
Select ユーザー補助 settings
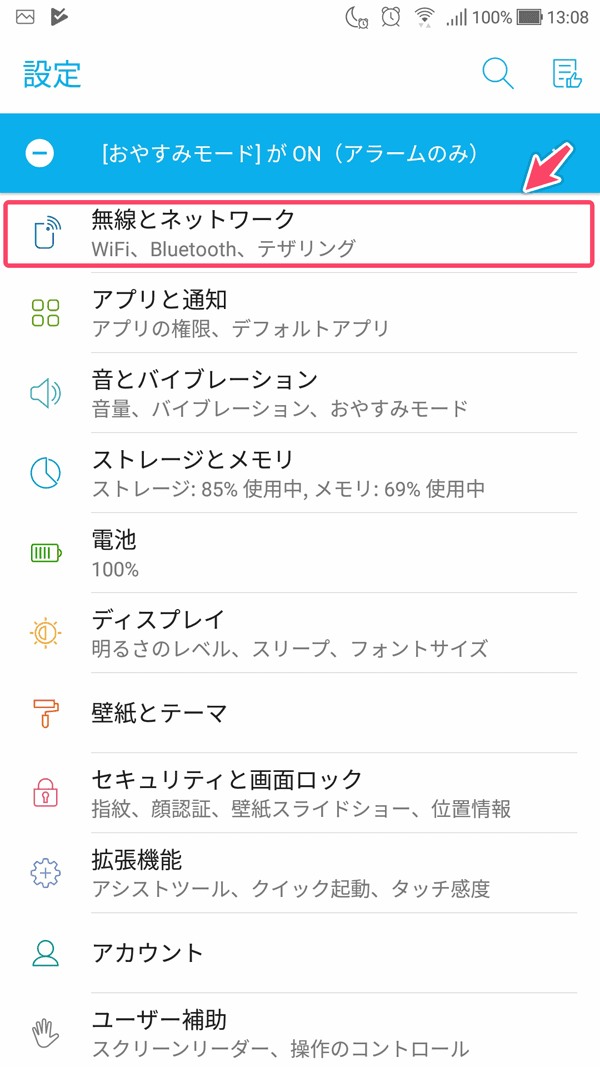click(300, 1030)
